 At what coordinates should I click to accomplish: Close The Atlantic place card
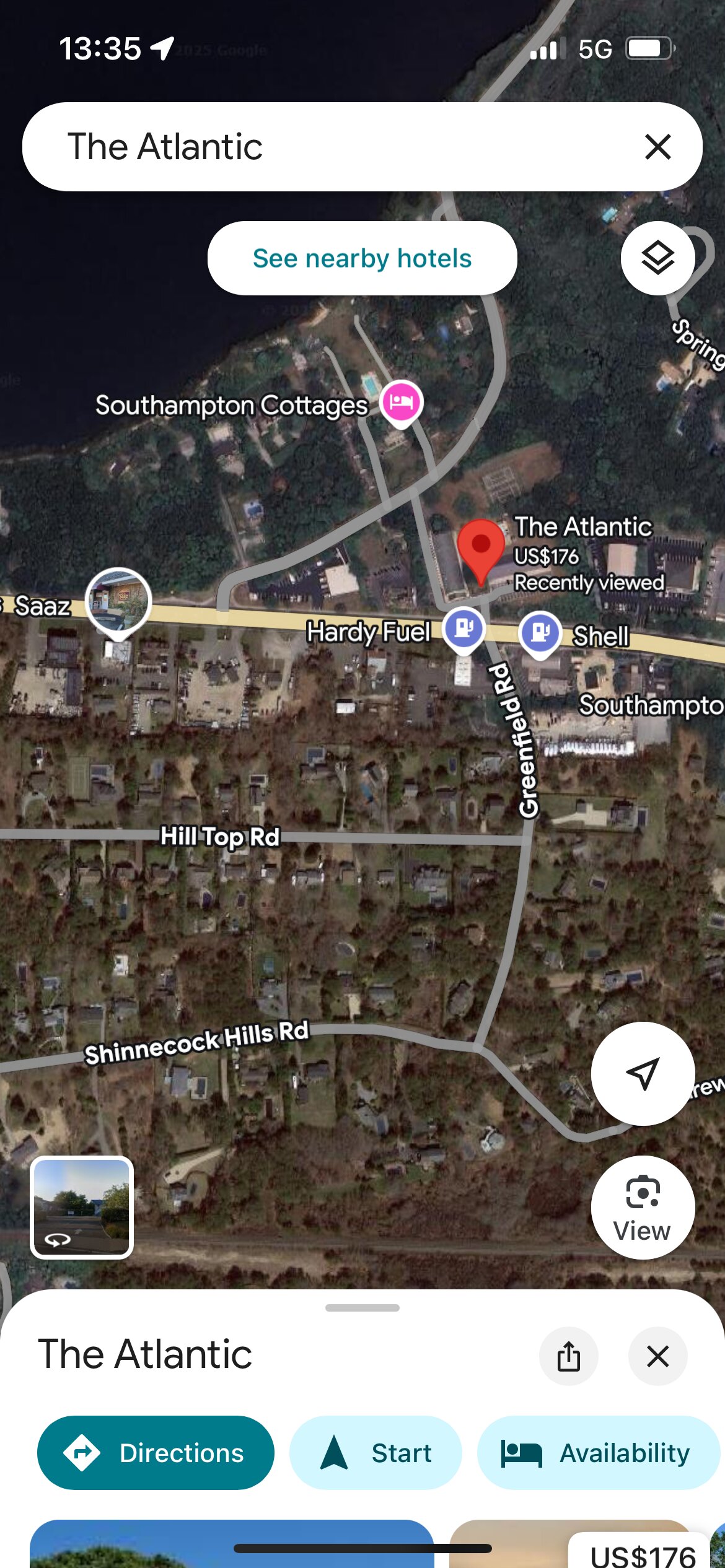[657, 1356]
